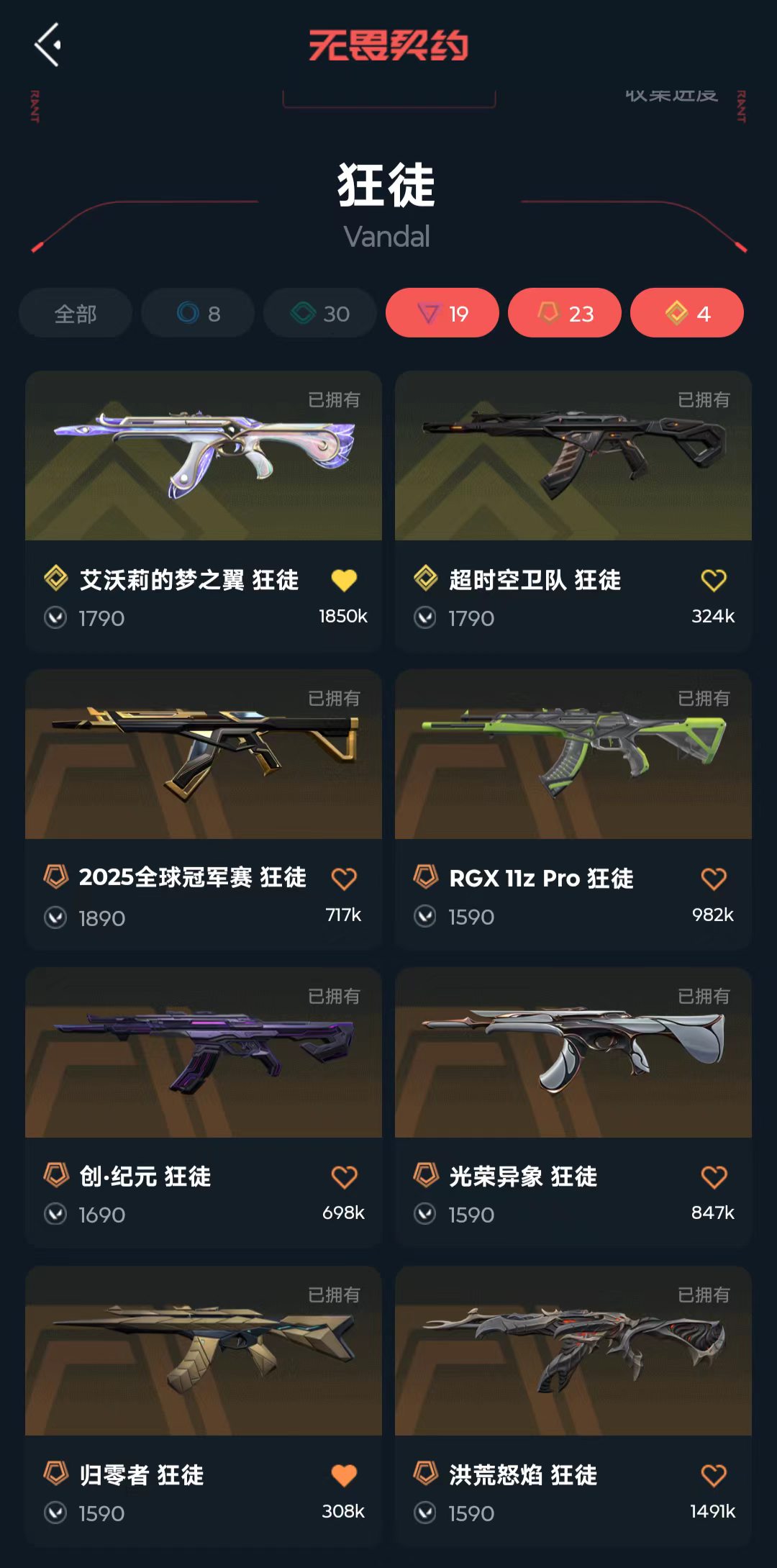Unlike the 艾沃莉的梦之翼 狂徒 skin
Screen dimensions: 777x1568
click(344, 580)
